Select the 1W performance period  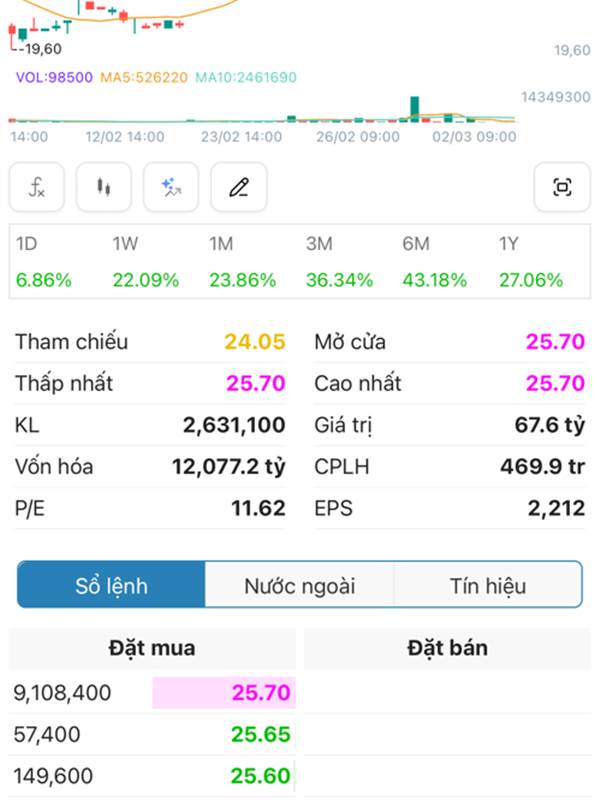tap(145, 262)
